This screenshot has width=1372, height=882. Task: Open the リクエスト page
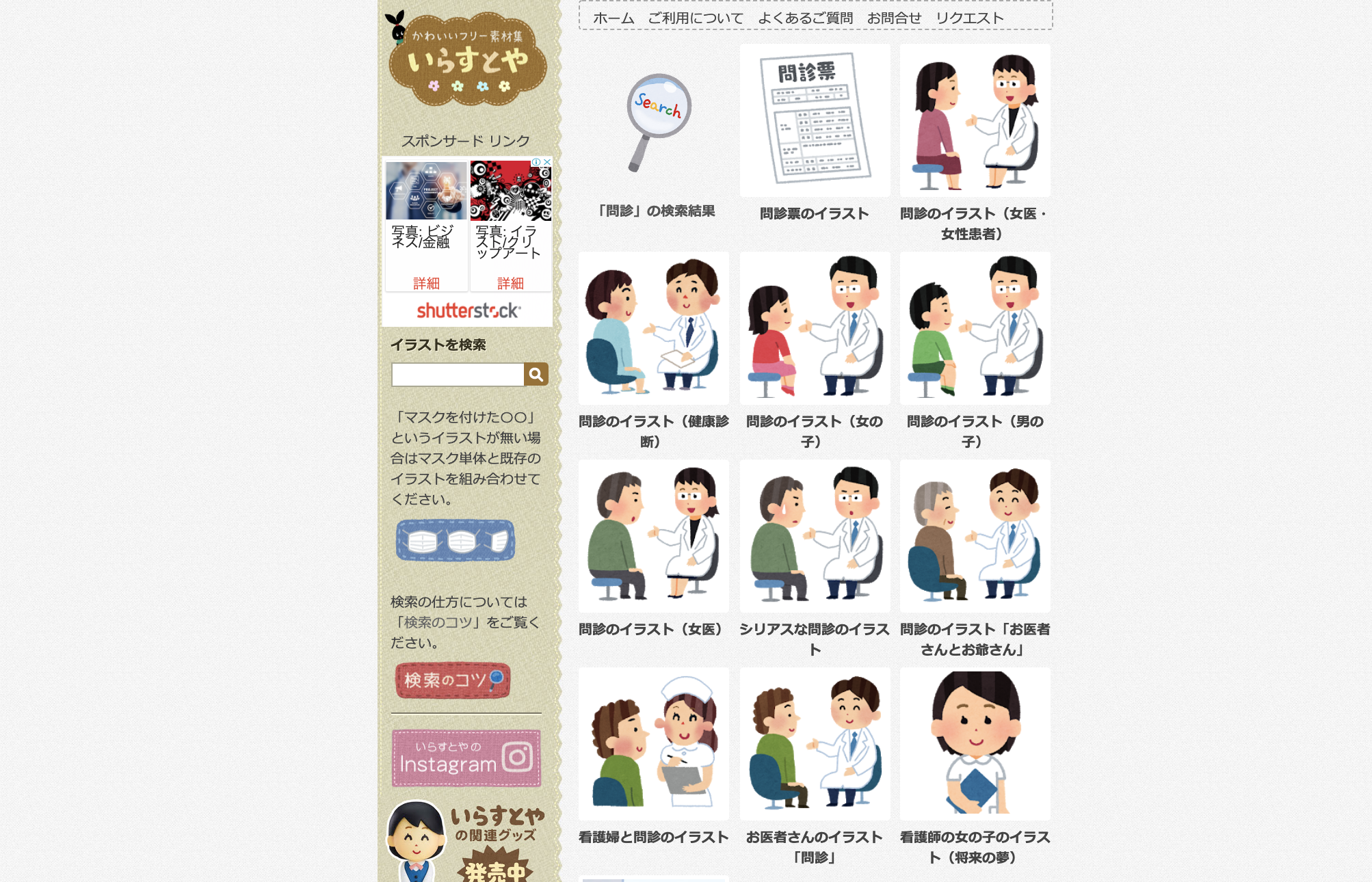tap(969, 18)
